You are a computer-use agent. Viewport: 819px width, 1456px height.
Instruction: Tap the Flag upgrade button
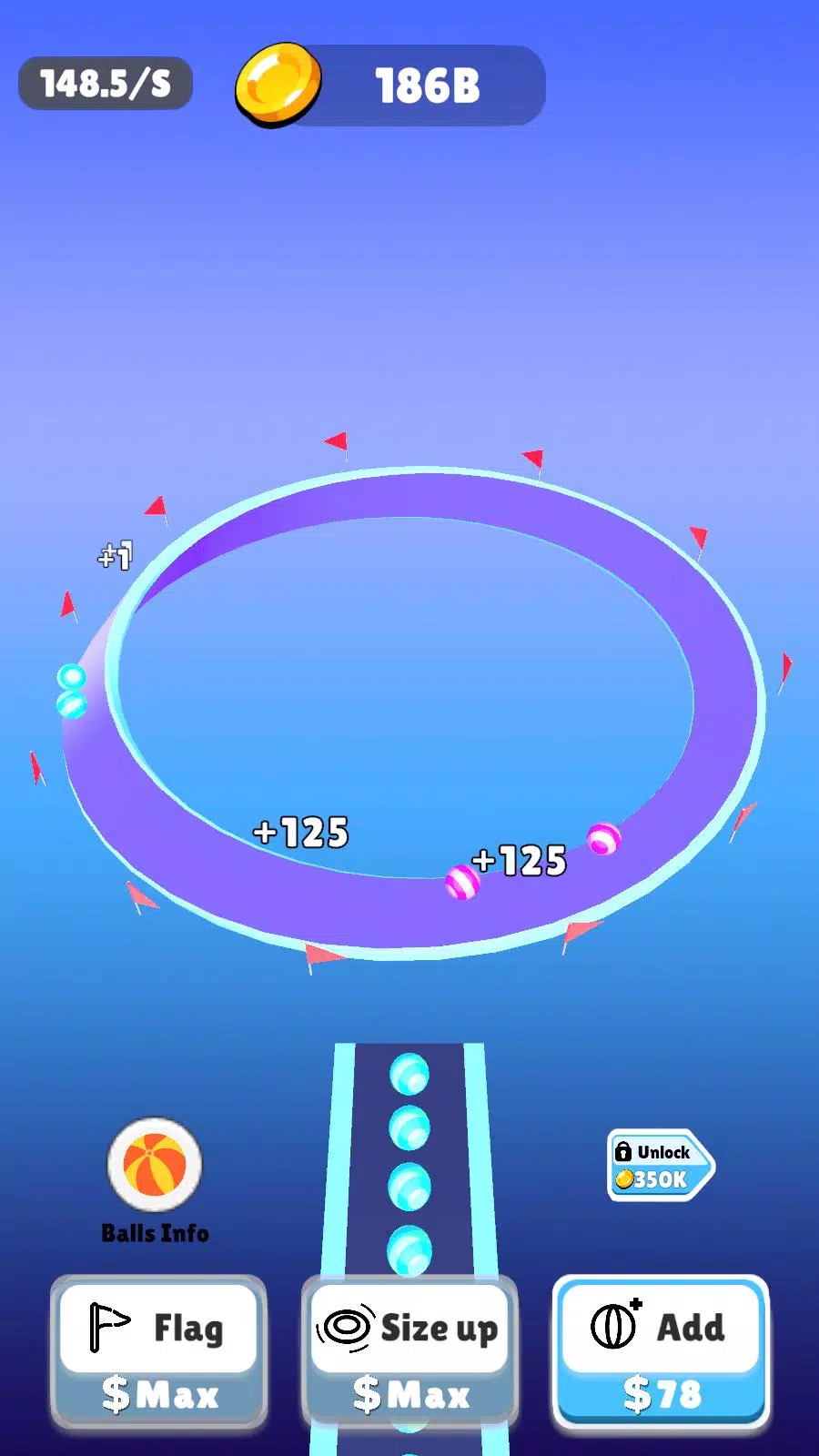coord(159,1353)
